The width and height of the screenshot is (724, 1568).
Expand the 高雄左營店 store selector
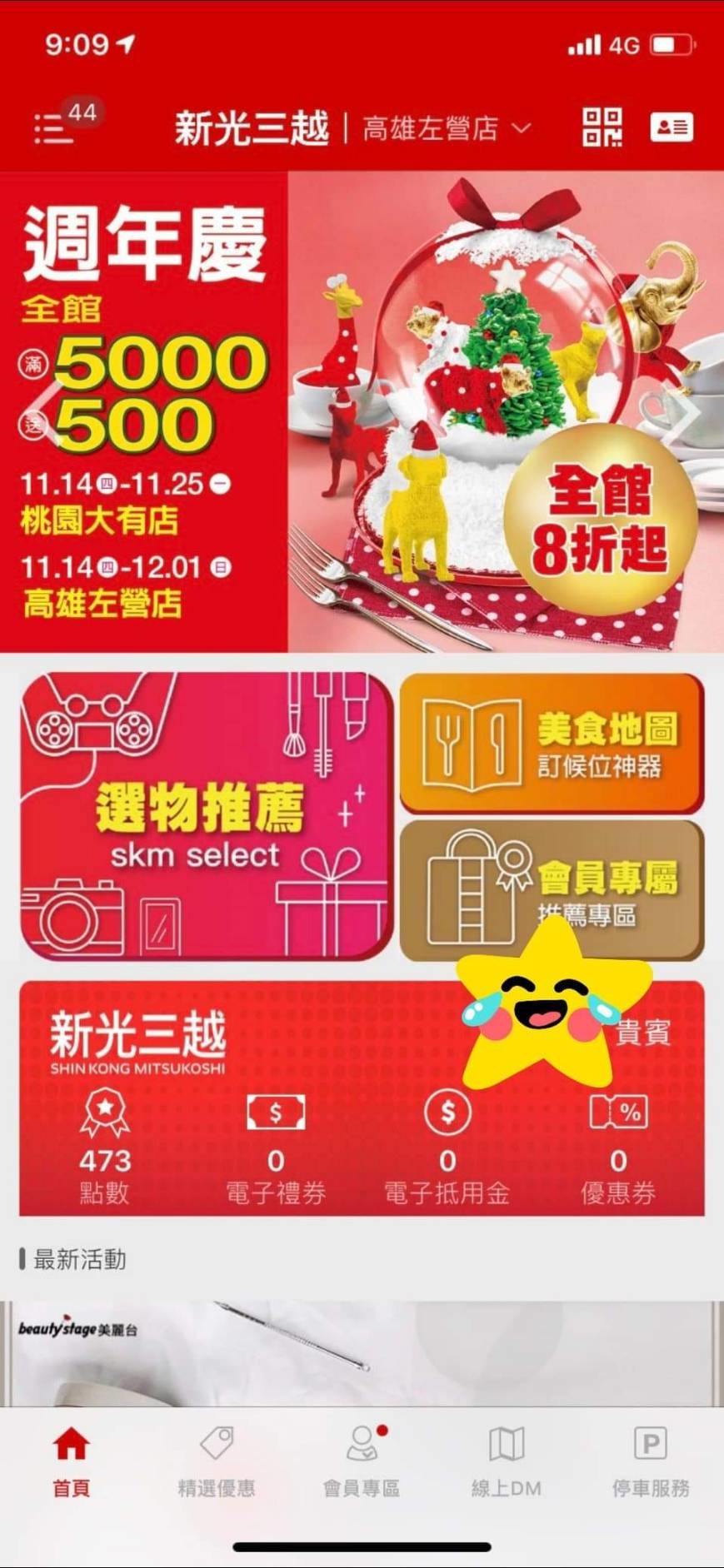tap(447, 128)
